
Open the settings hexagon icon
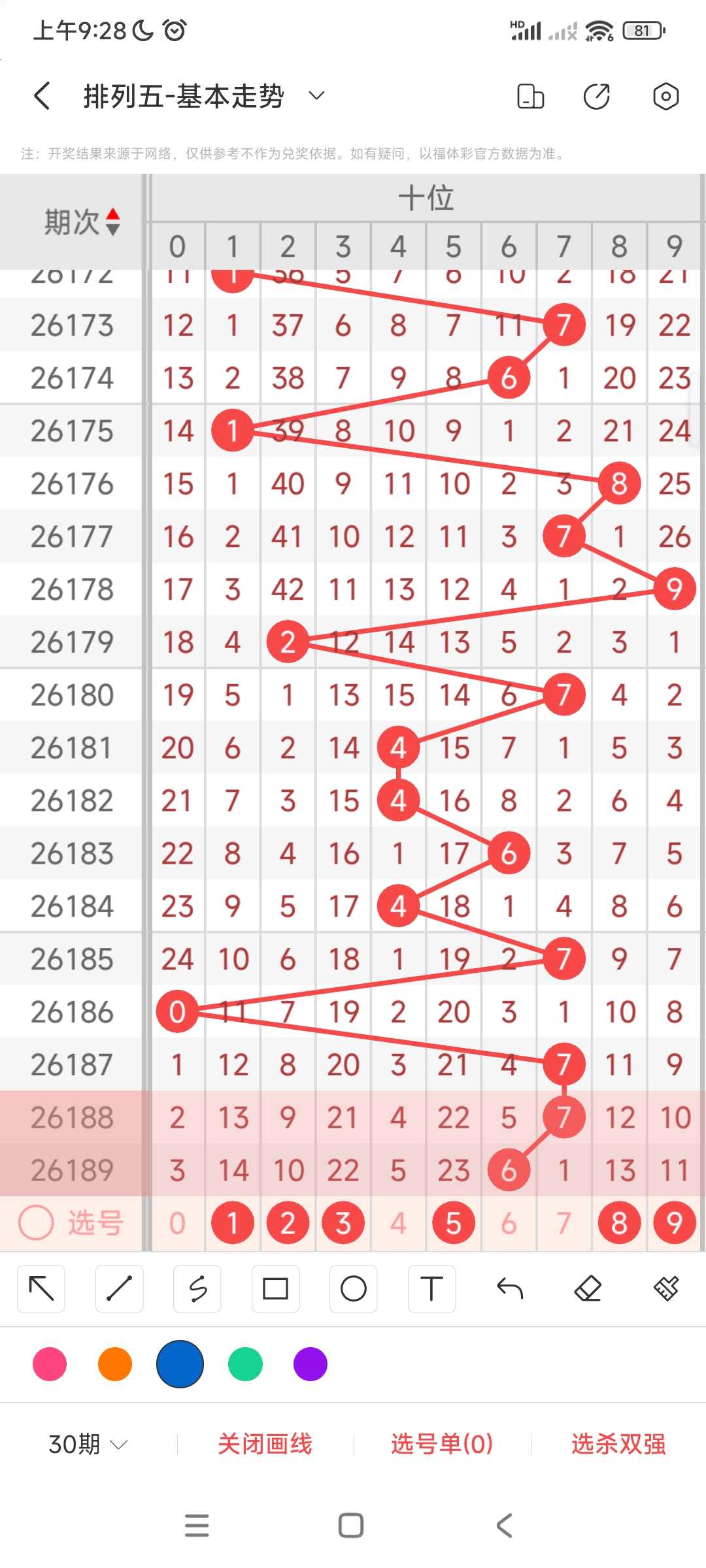665,96
